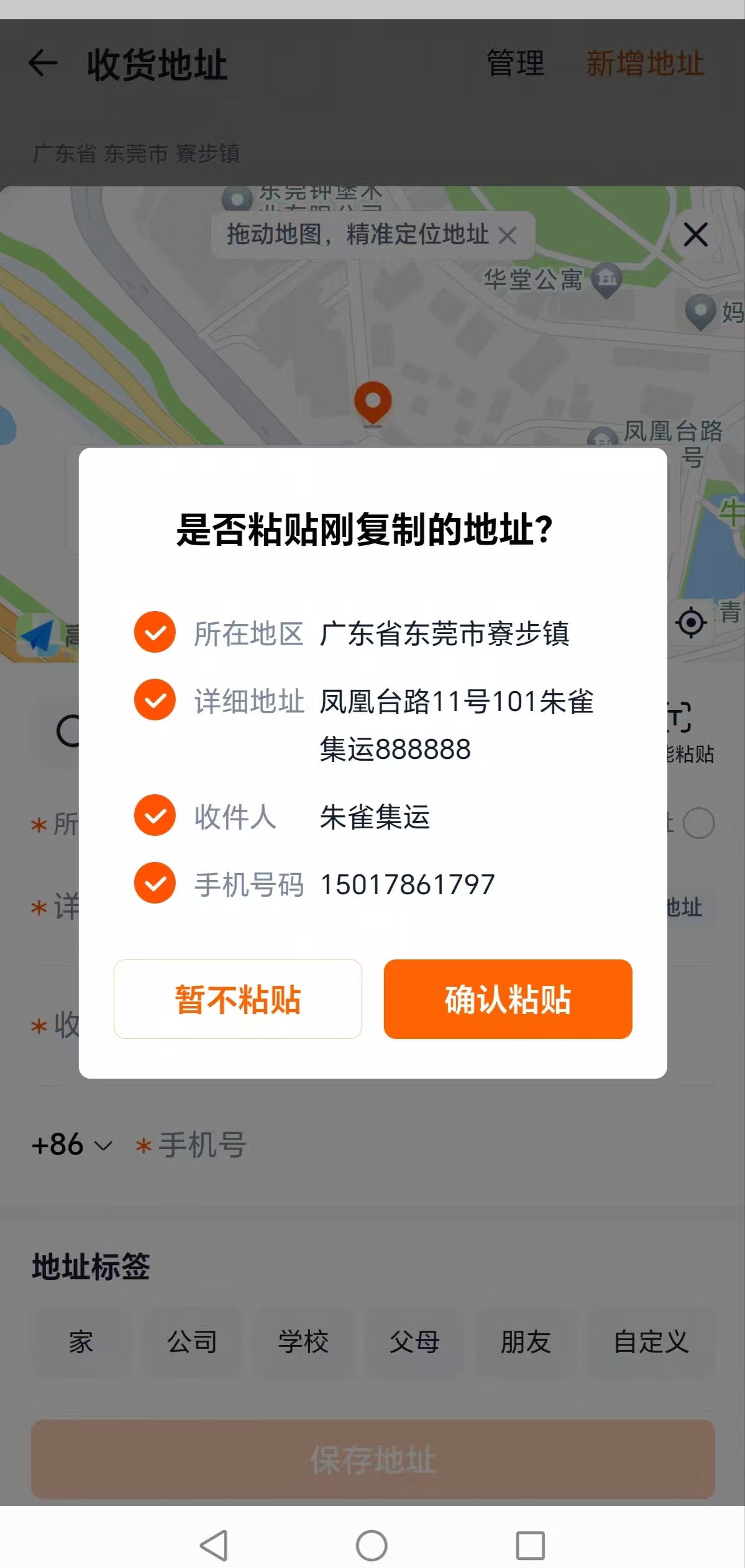Uncheck the 所在地区 checkbox
This screenshot has height=1568, width=745.
[x=155, y=632]
